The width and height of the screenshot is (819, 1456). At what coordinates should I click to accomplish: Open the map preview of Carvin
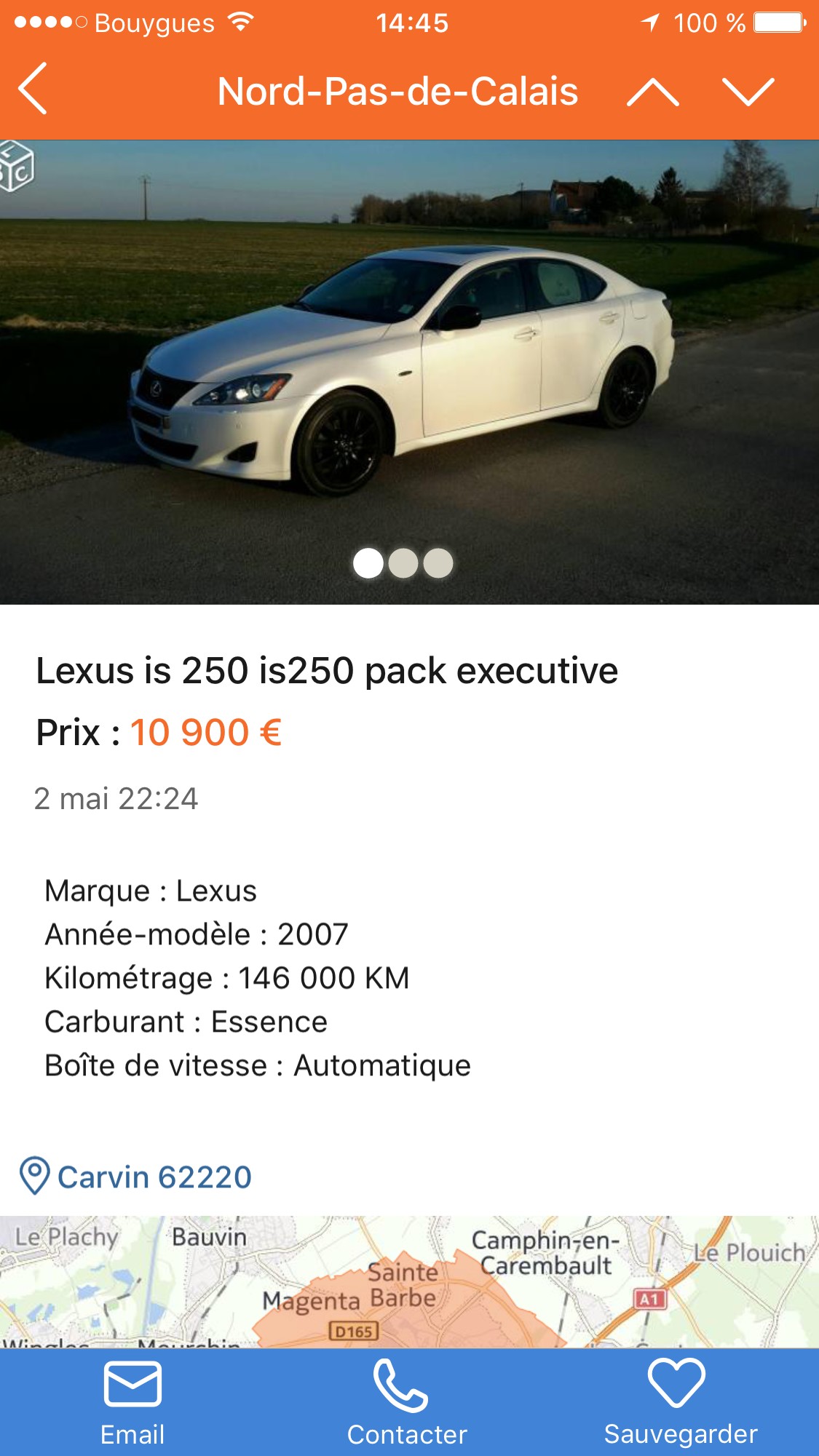409,1282
